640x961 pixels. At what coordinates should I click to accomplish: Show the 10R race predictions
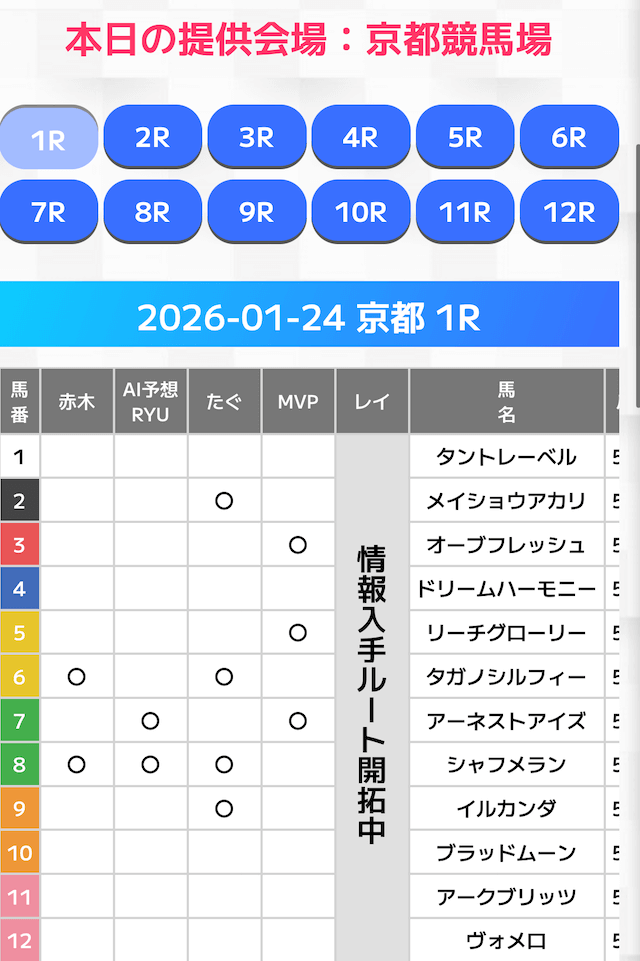point(361,211)
